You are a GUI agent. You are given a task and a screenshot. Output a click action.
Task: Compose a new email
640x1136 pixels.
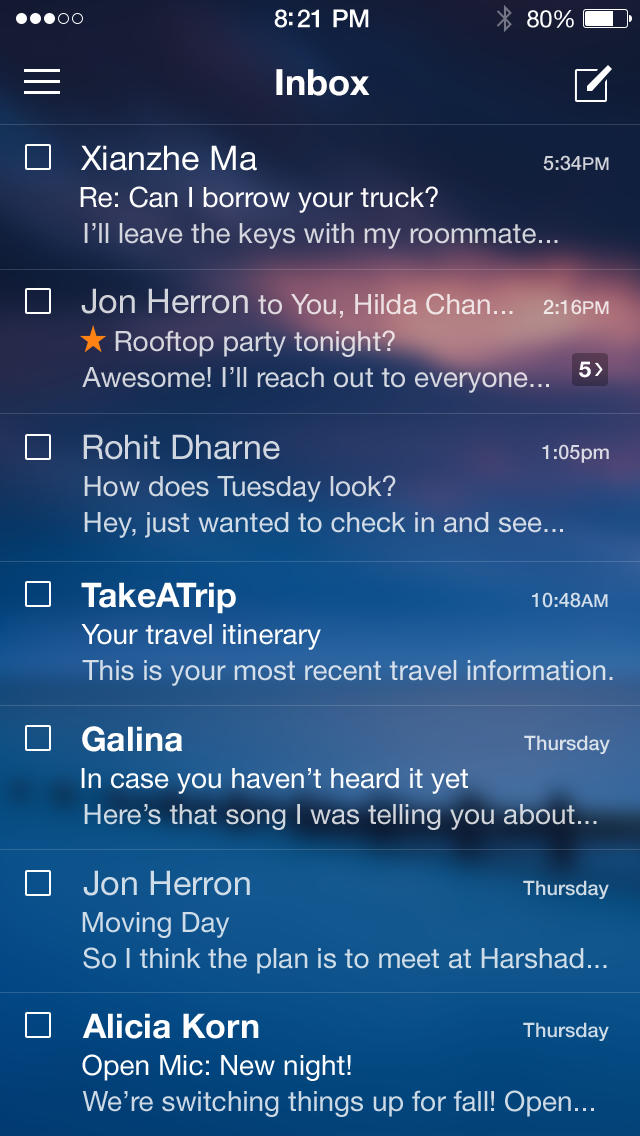click(592, 84)
